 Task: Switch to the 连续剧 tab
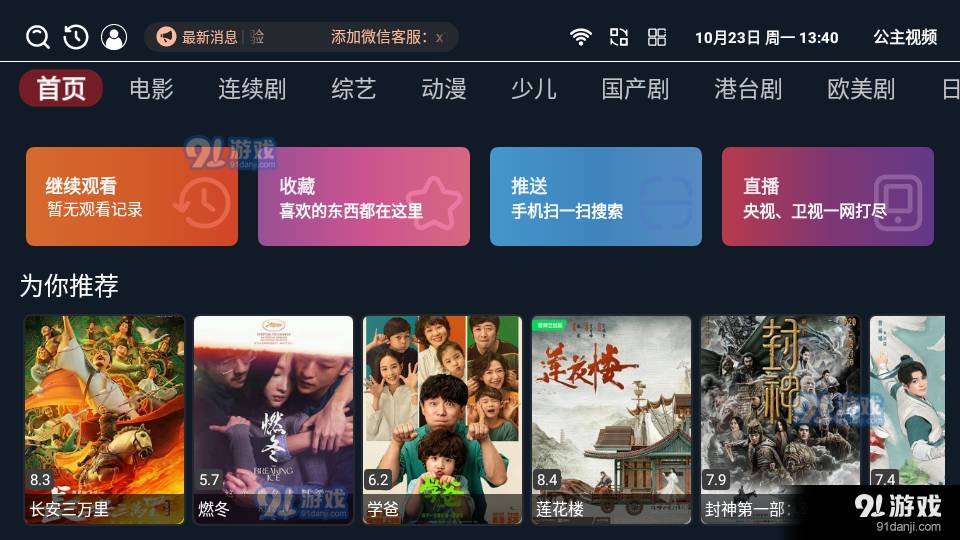(x=252, y=89)
